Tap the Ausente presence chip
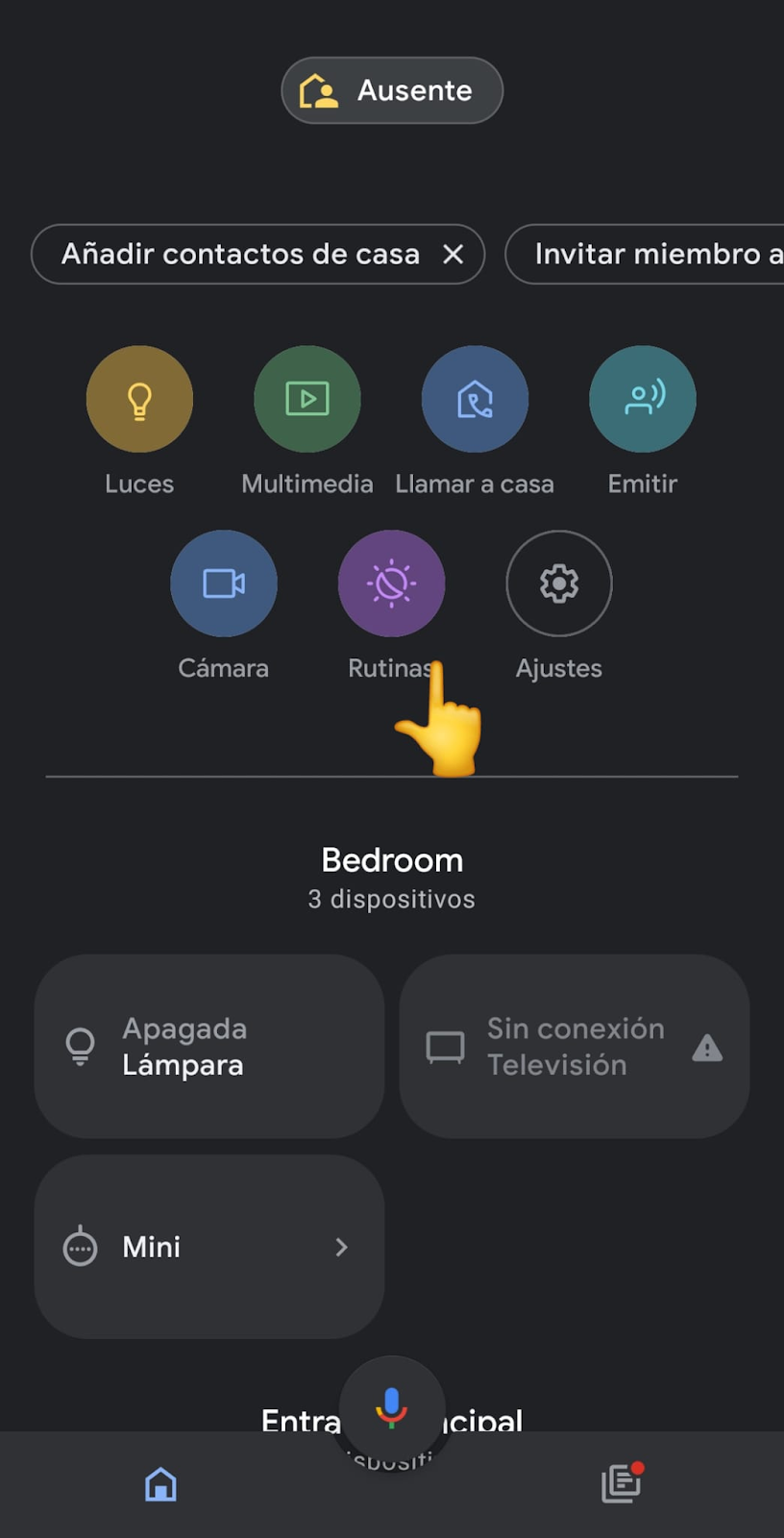 [392, 90]
